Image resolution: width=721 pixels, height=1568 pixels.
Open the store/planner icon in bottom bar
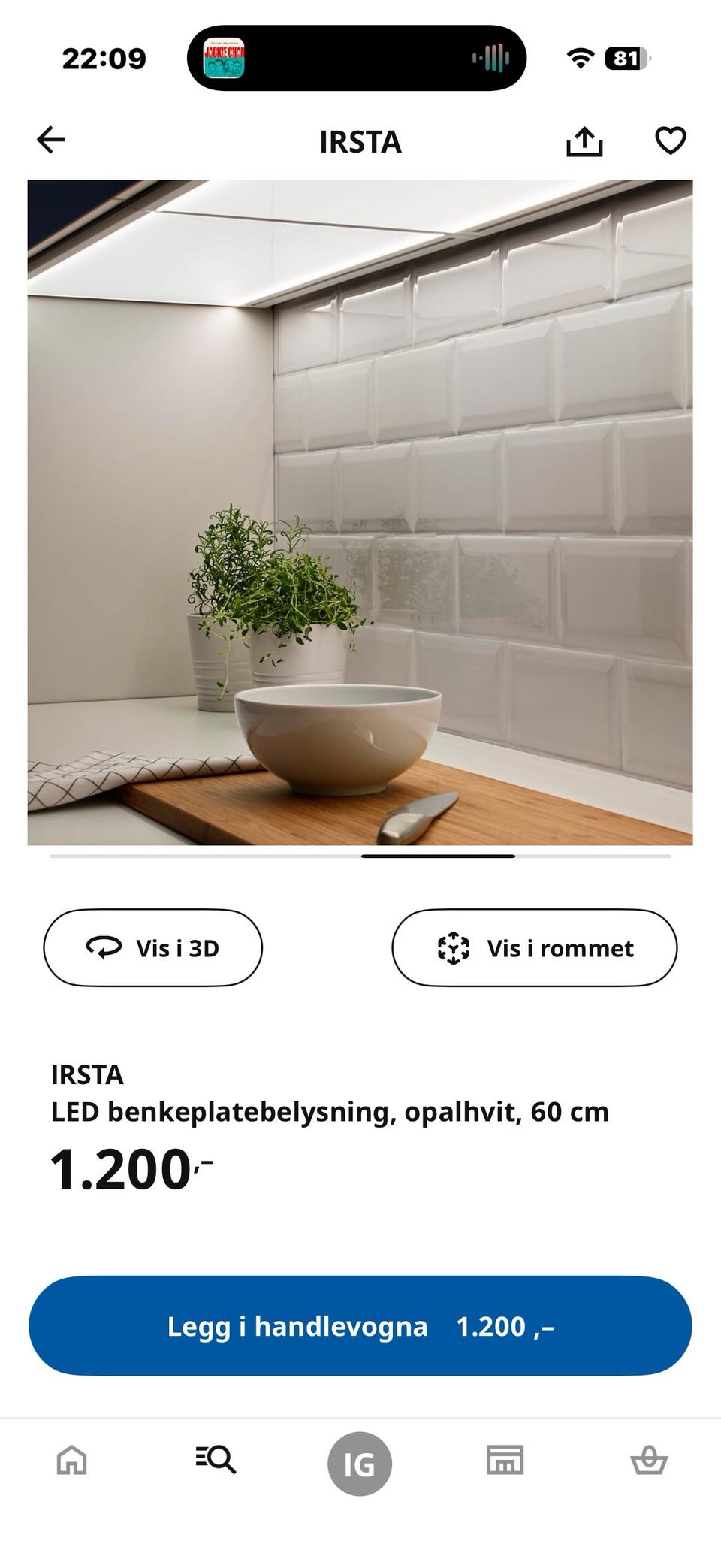click(x=505, y=1461)
